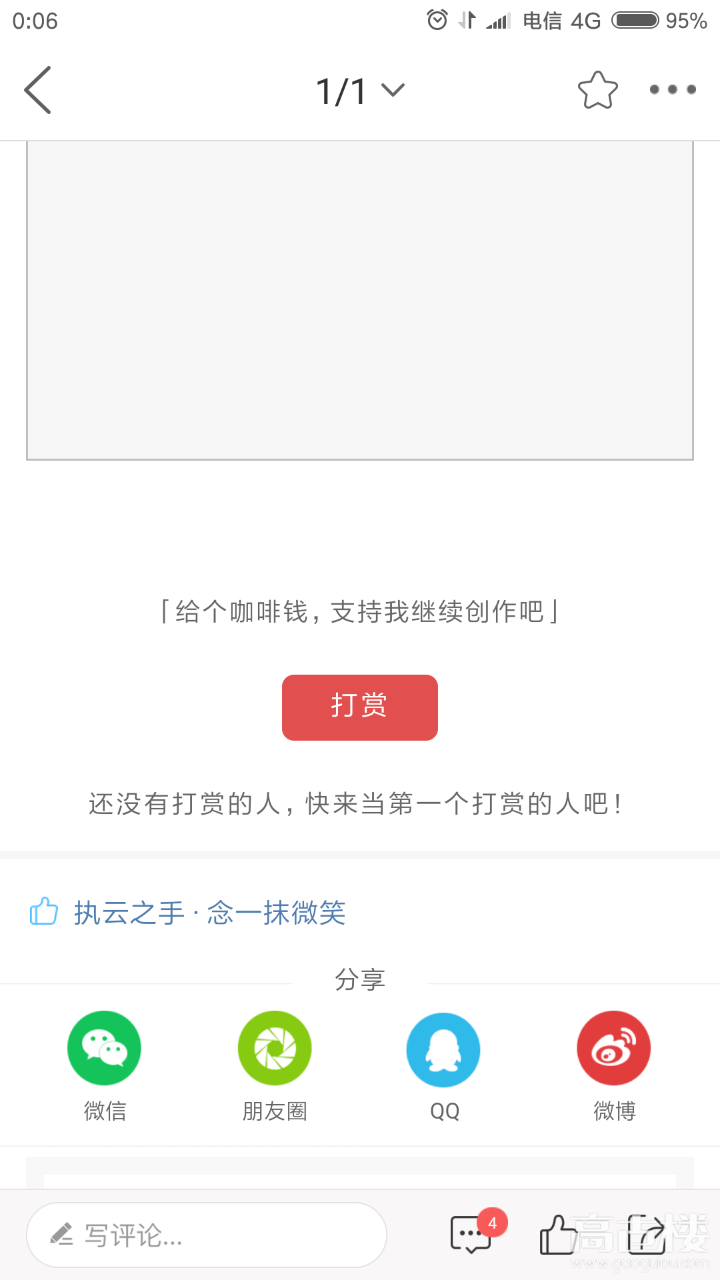Viewport: 720px width, 1280px height.
Task: Tap the 写评论 comment field
Action: pos(206,1235)
